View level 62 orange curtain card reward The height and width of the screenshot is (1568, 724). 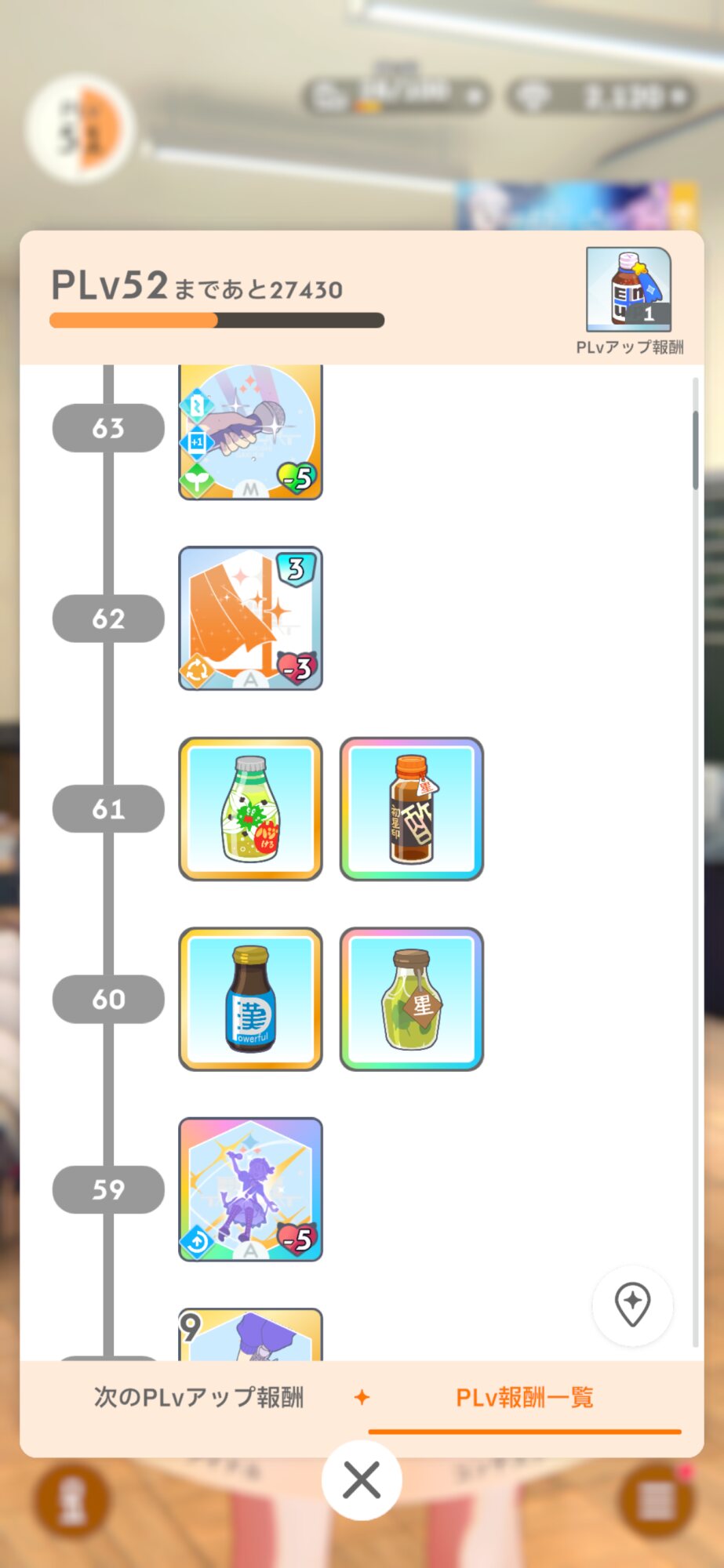point(250,618)
